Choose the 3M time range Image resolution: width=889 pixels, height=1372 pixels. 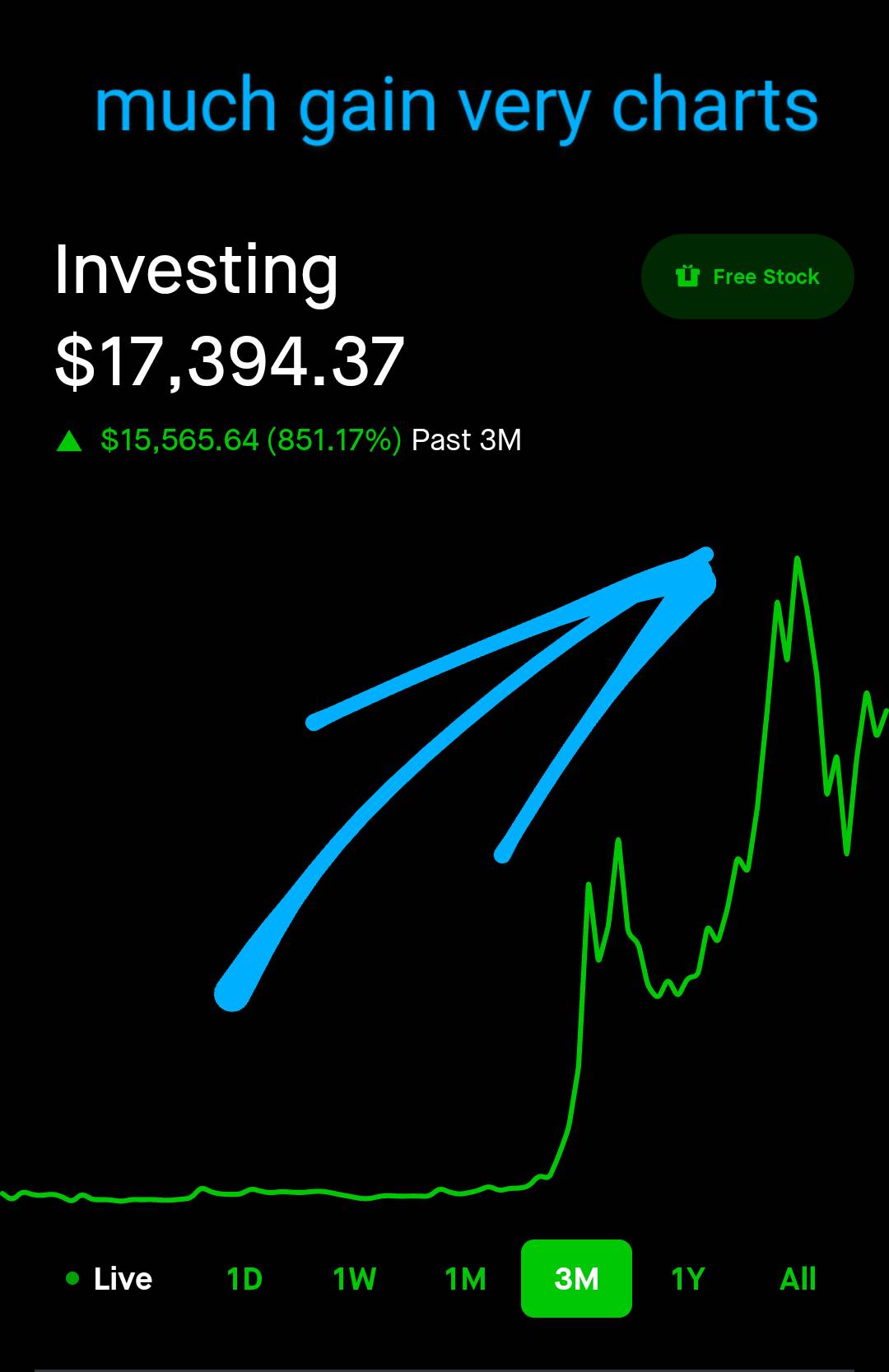coord(576,1278)
